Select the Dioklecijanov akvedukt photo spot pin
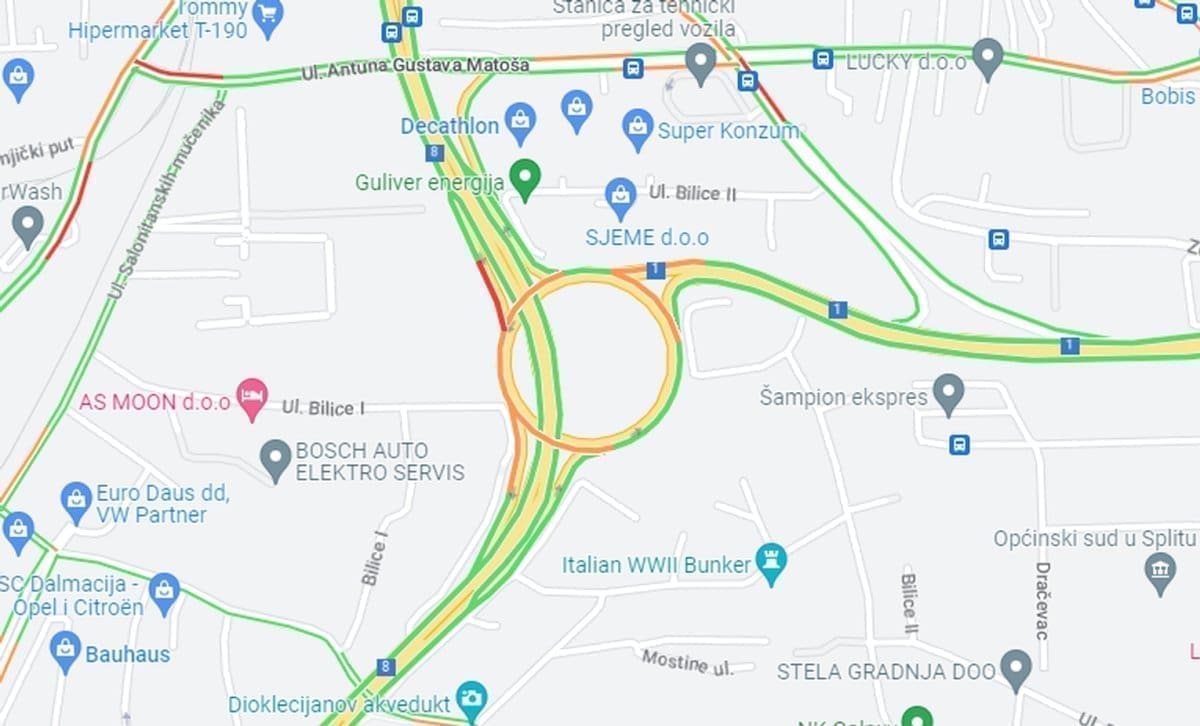 click(470, 697)
